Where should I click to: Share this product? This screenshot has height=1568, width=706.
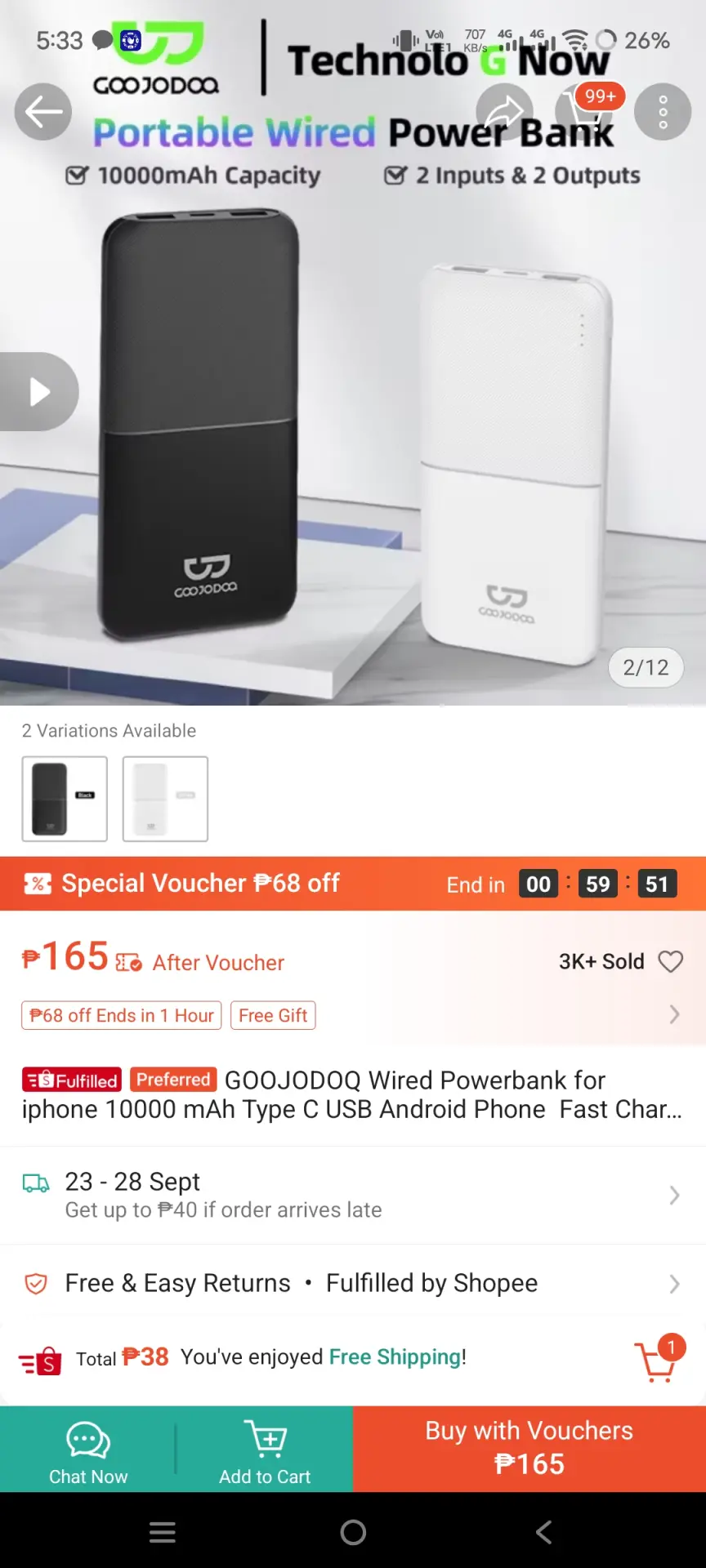[505, 112]
